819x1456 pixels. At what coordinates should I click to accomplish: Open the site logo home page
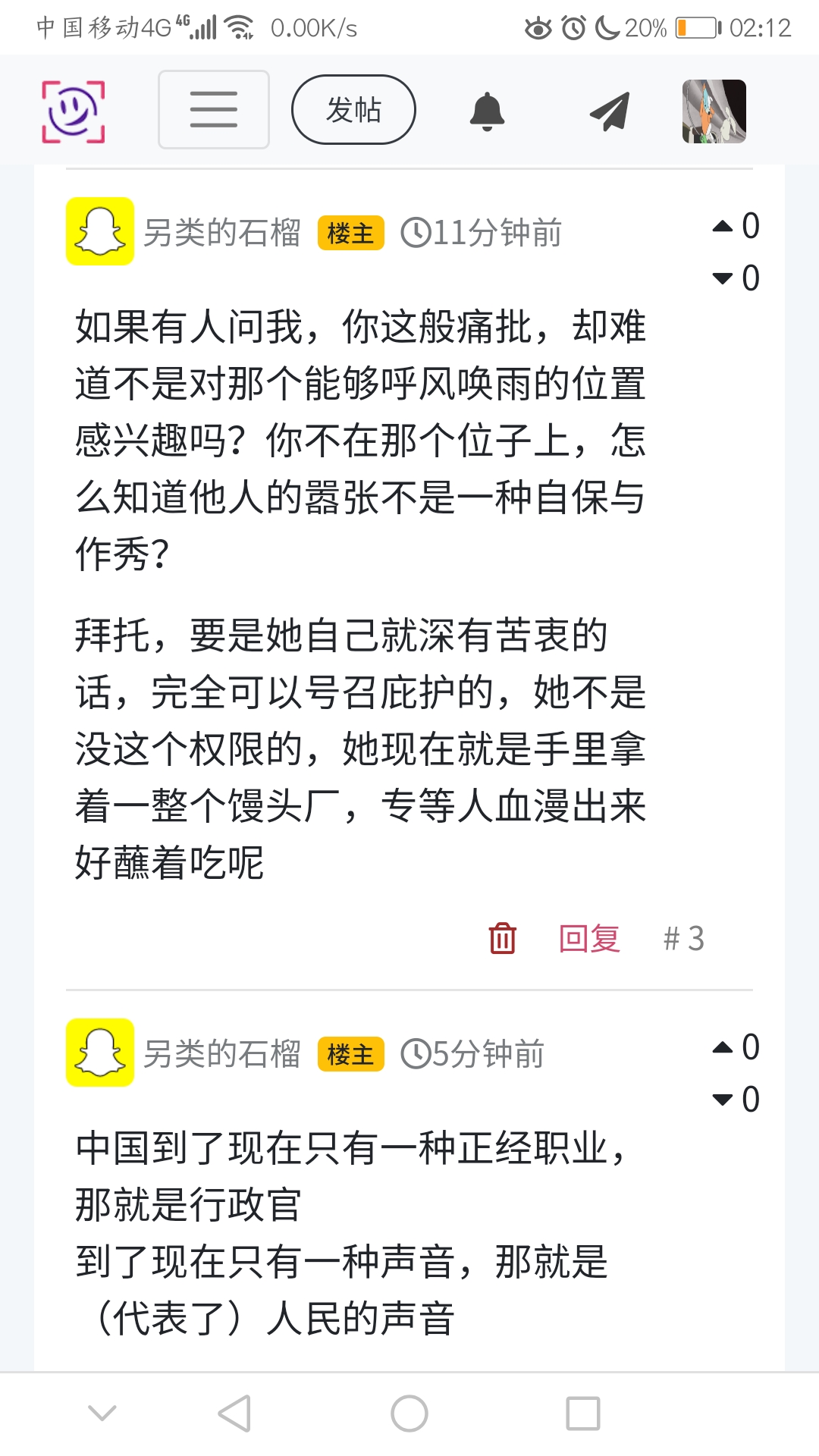click(x=73, y=111)
